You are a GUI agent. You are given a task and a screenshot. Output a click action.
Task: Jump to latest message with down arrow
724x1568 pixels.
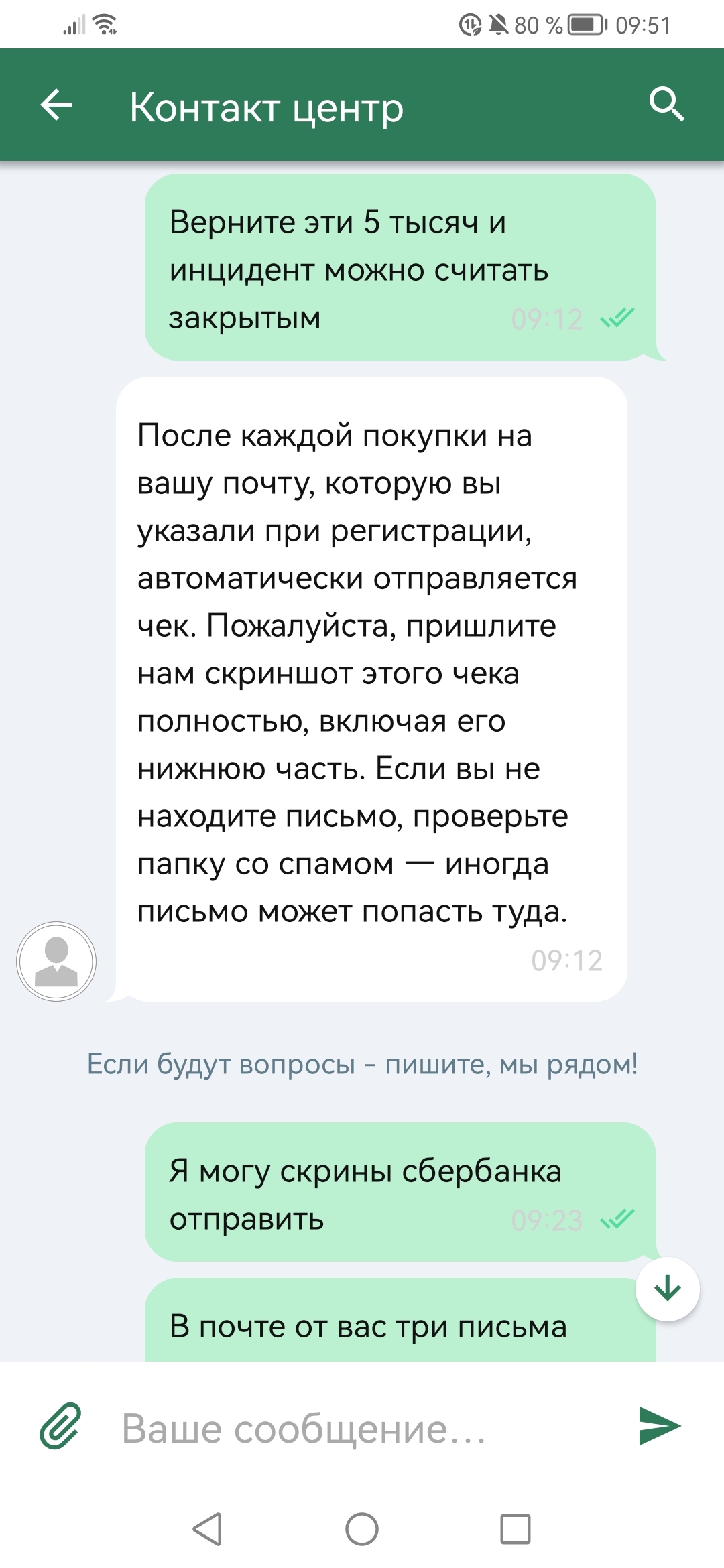pos(667,1289)
